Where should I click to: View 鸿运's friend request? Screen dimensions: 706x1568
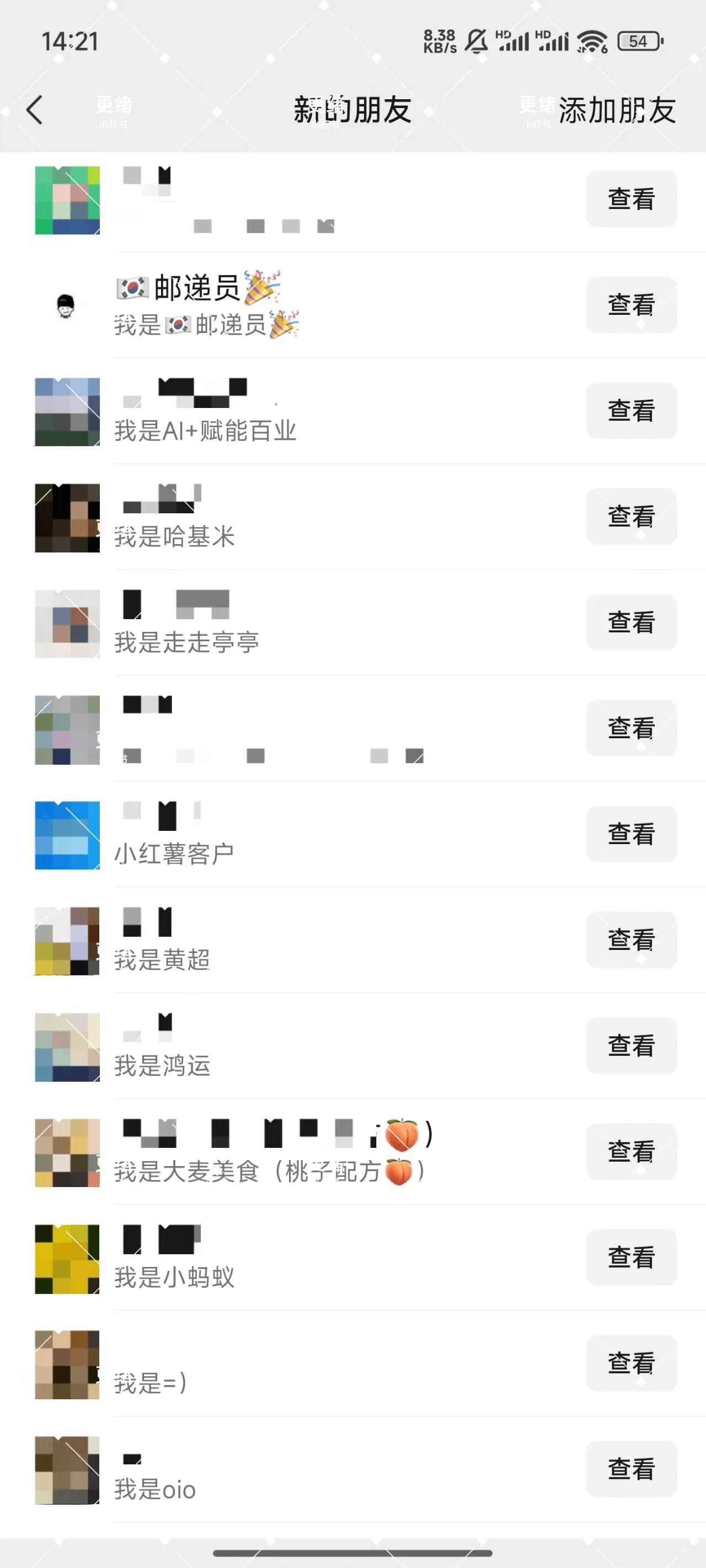631,1046
